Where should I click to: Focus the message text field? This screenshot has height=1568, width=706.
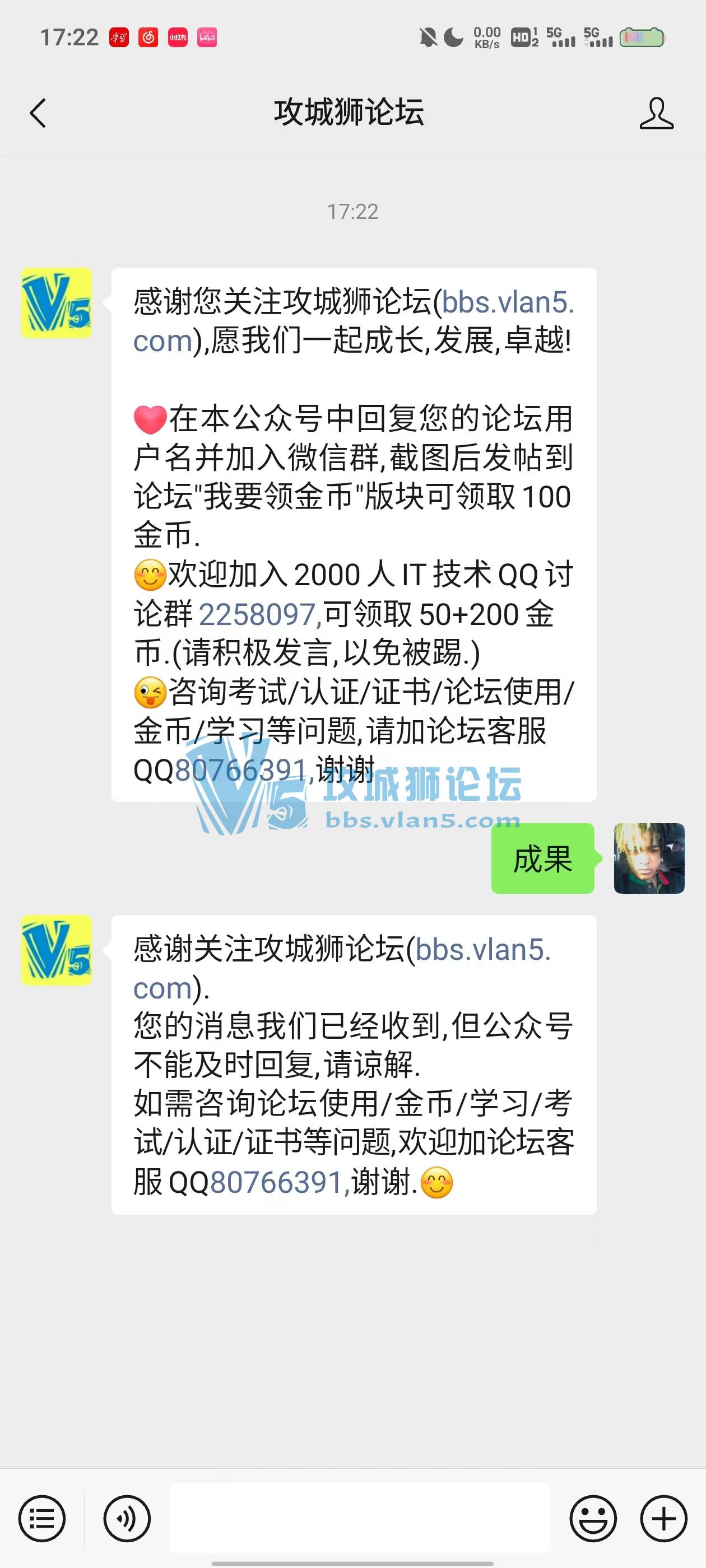point(359,1518)
